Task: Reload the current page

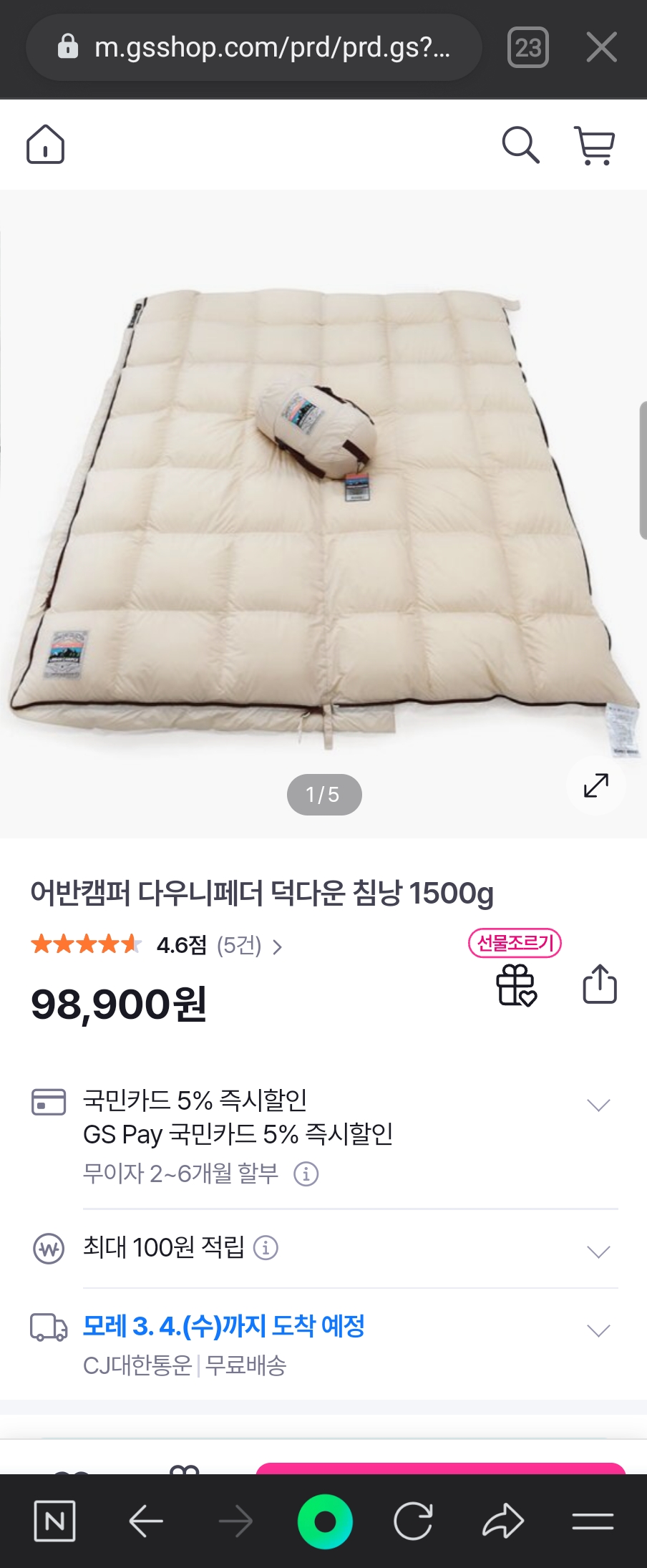Action: [x=413, y=1521]
